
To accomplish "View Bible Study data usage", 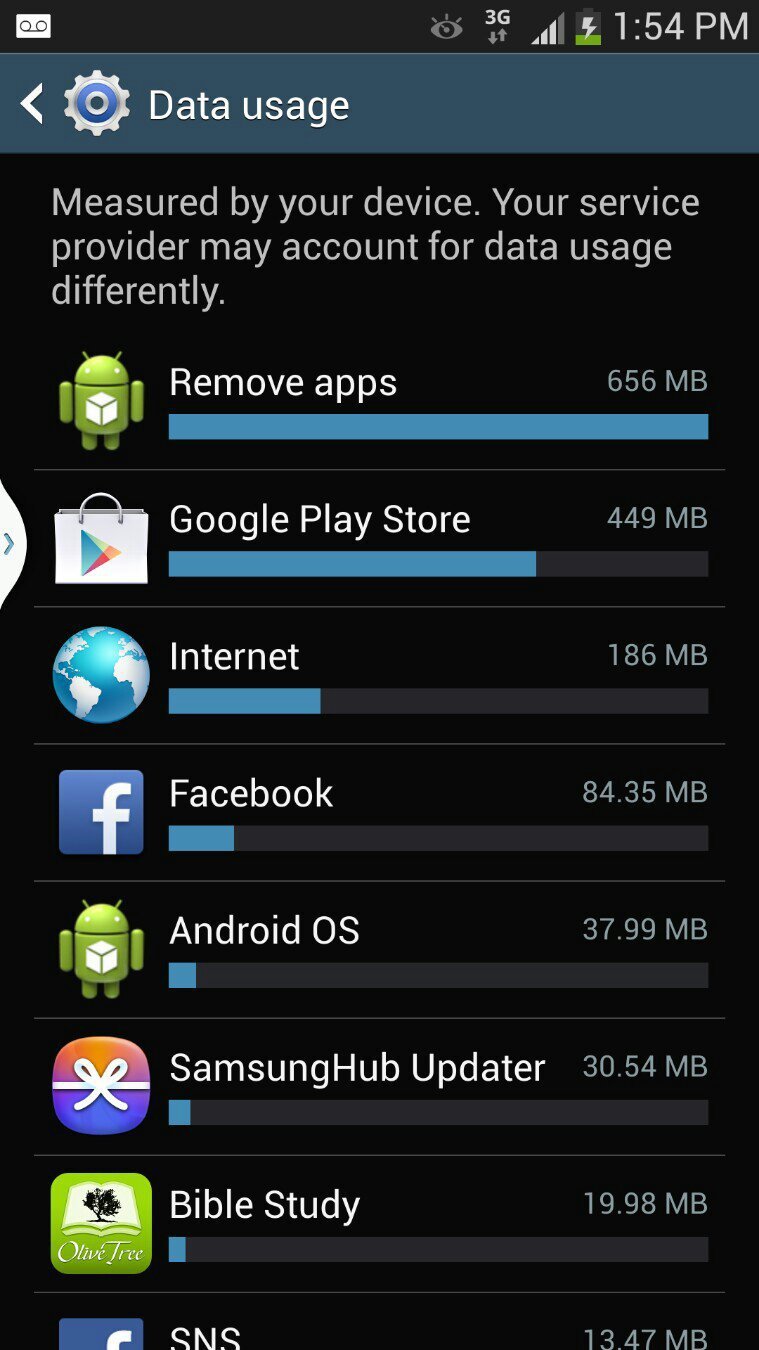I will (380, 1224).
